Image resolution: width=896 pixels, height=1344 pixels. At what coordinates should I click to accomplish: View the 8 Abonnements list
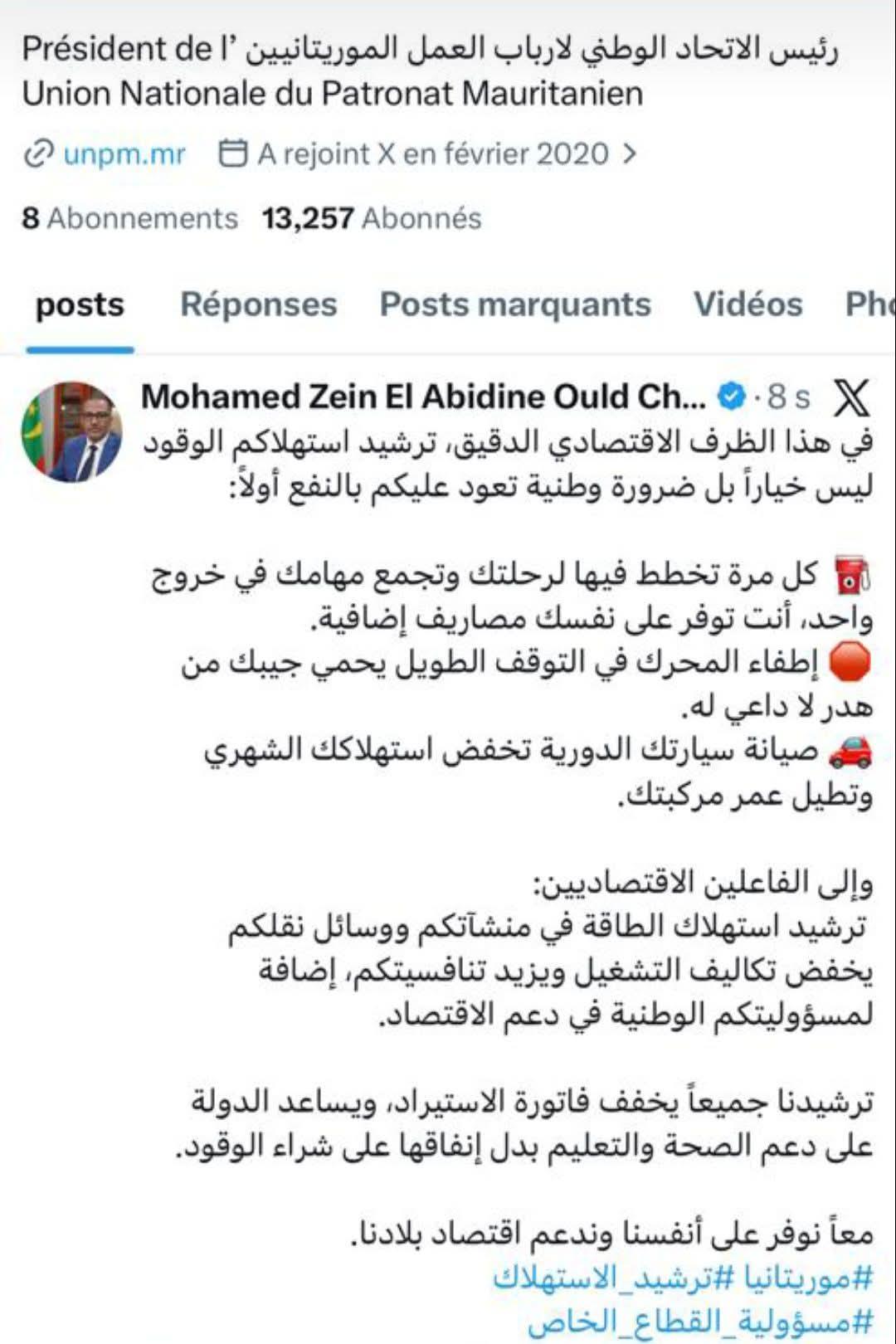point(130,218)
